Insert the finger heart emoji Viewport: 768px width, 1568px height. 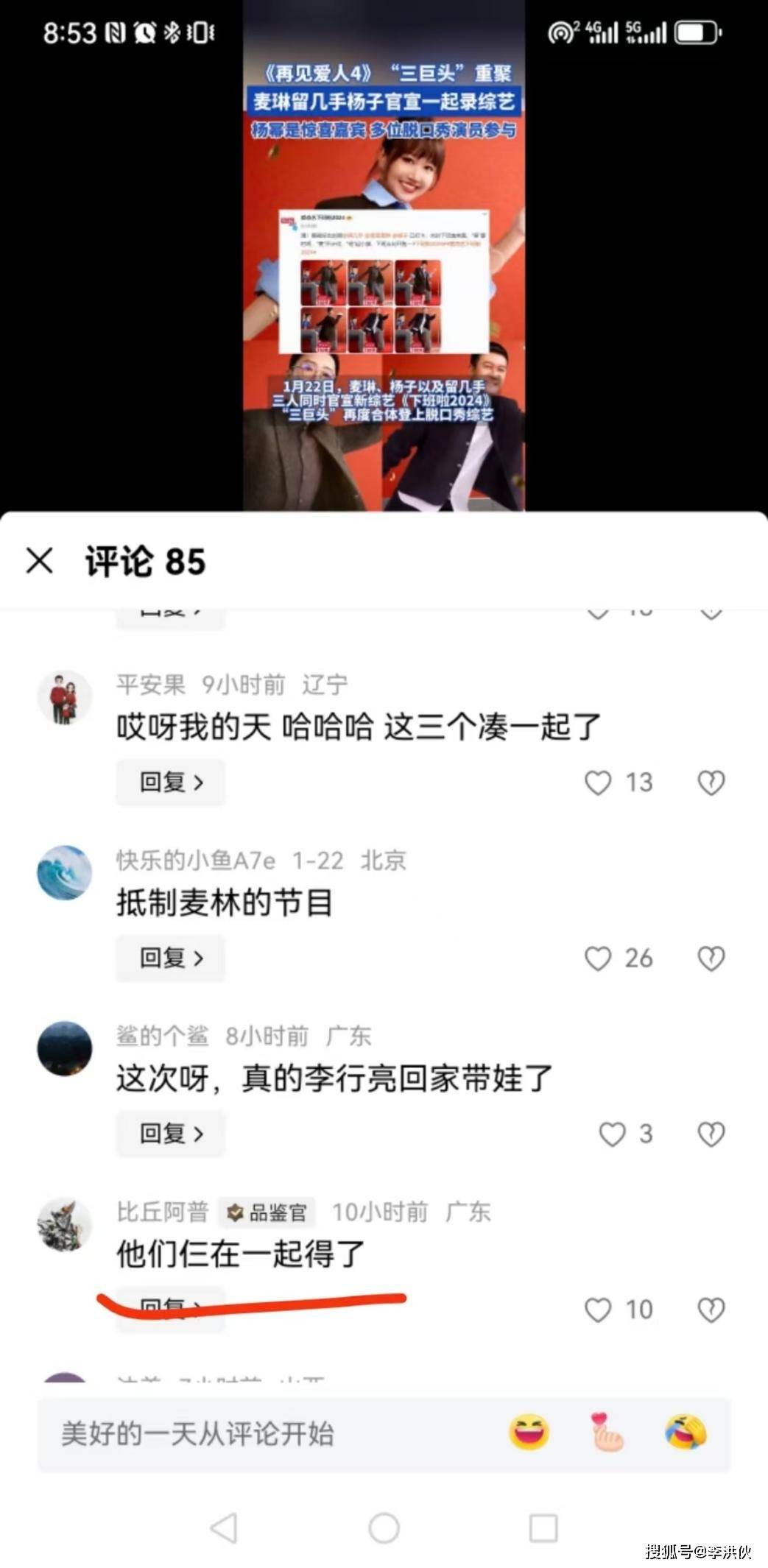(607, 1433)
